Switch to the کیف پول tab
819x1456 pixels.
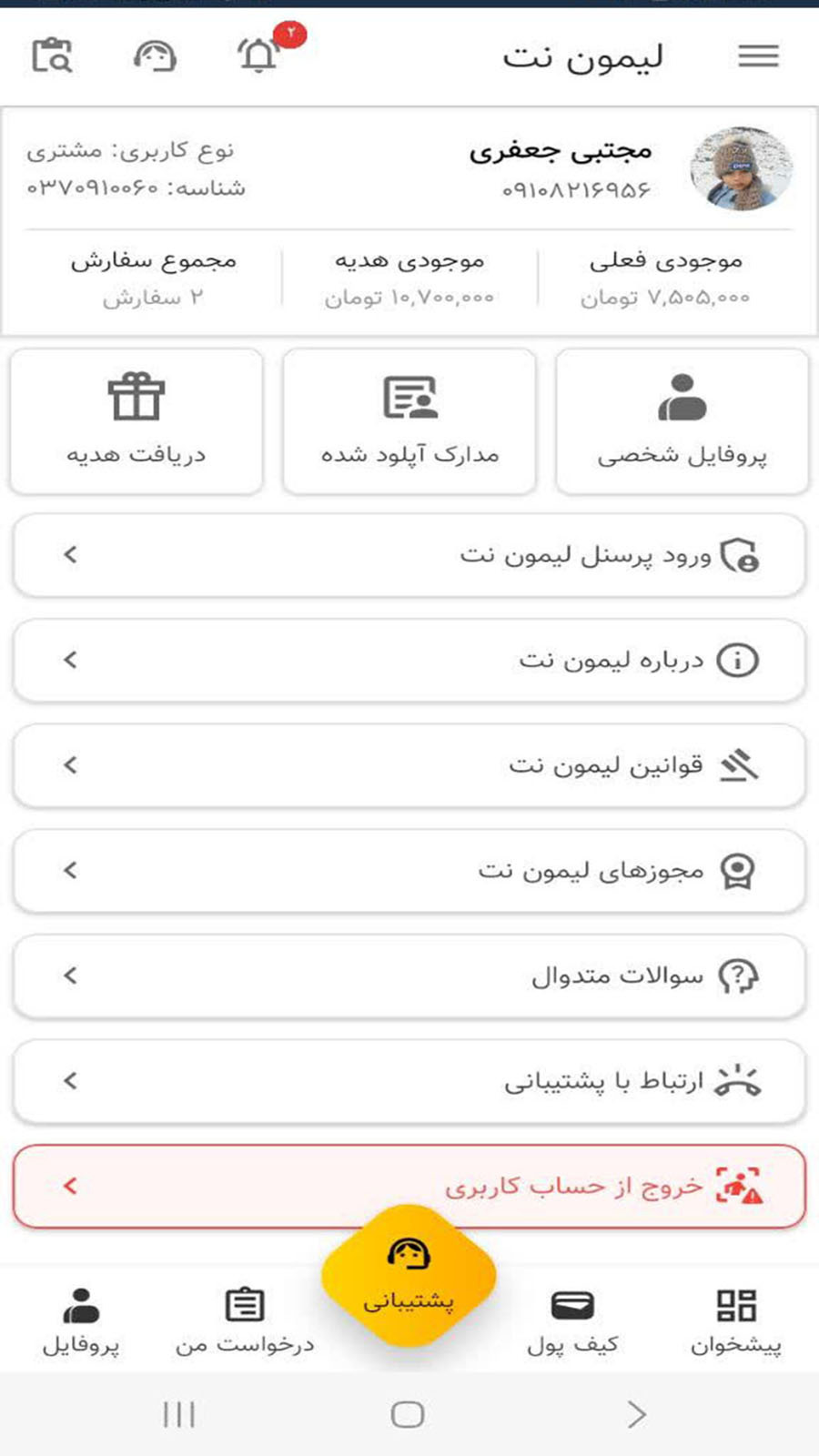[572, 1319]
